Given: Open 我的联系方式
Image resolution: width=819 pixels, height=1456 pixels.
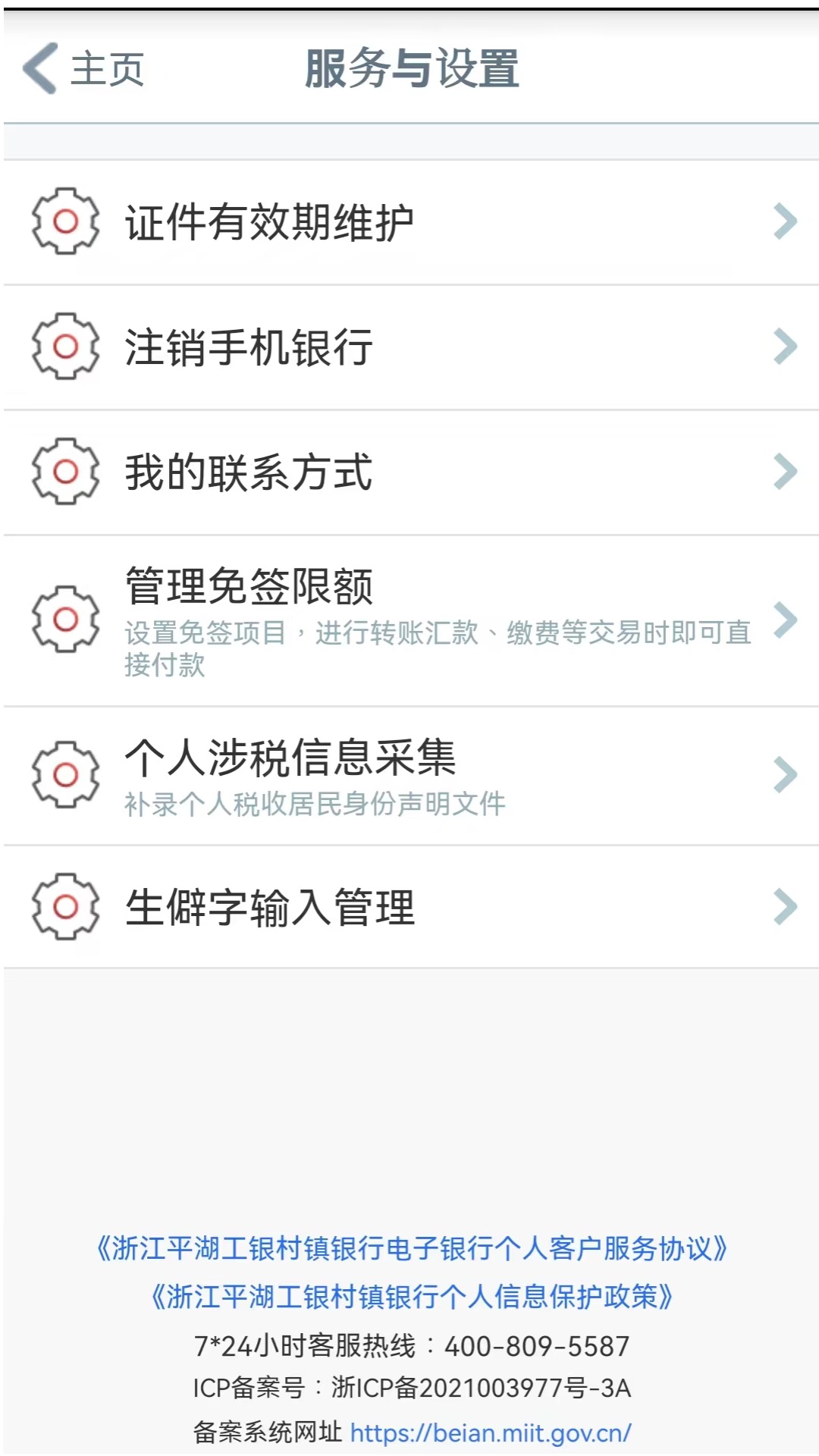Looking at the screenshot, I should pyautogui.click(x=409, y=472).
